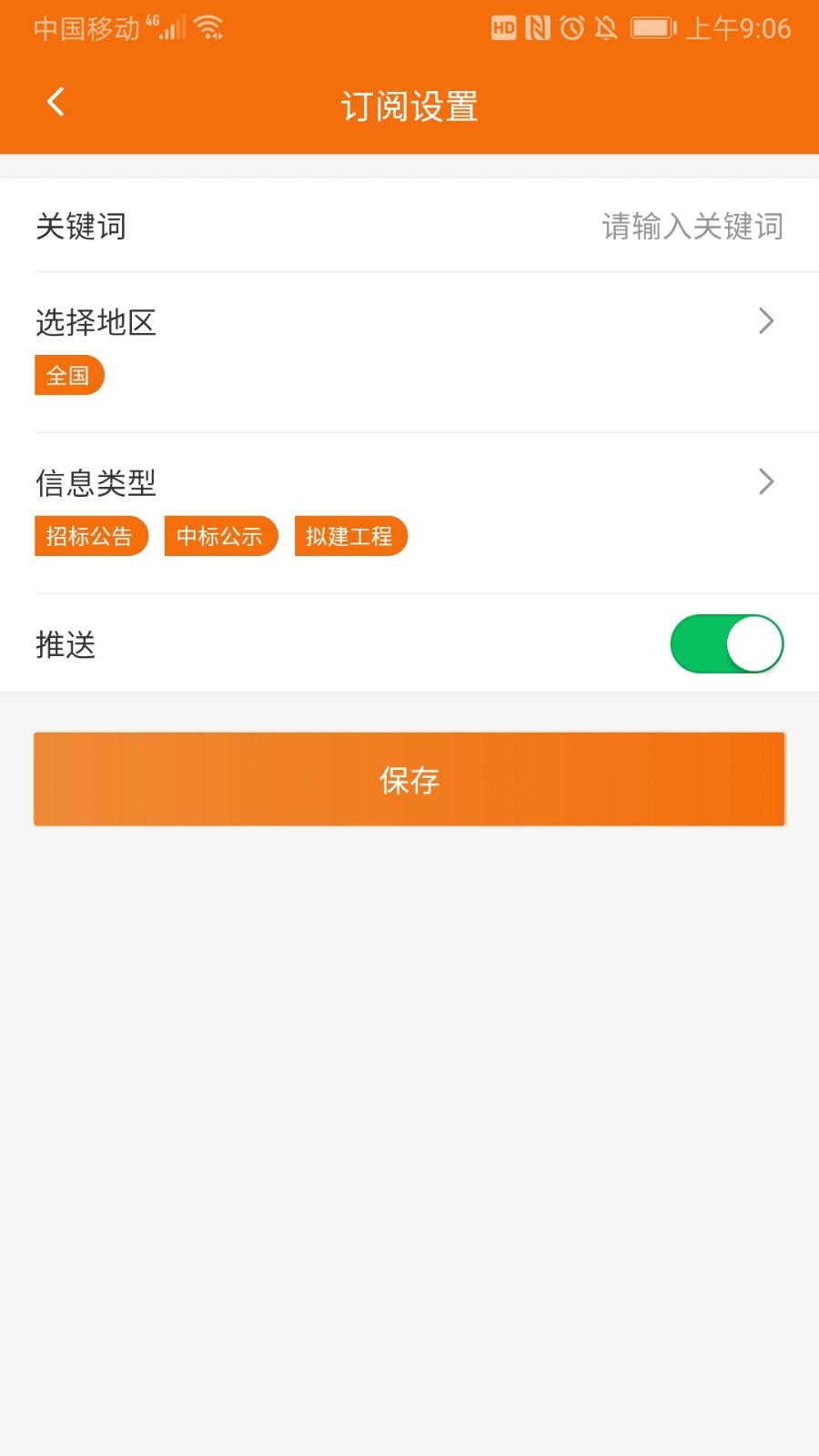Image resolution: width=819 pixels, height=1456 pixels.
Task: Tap the 拟建工程 category label
Action: click(351, 536)
